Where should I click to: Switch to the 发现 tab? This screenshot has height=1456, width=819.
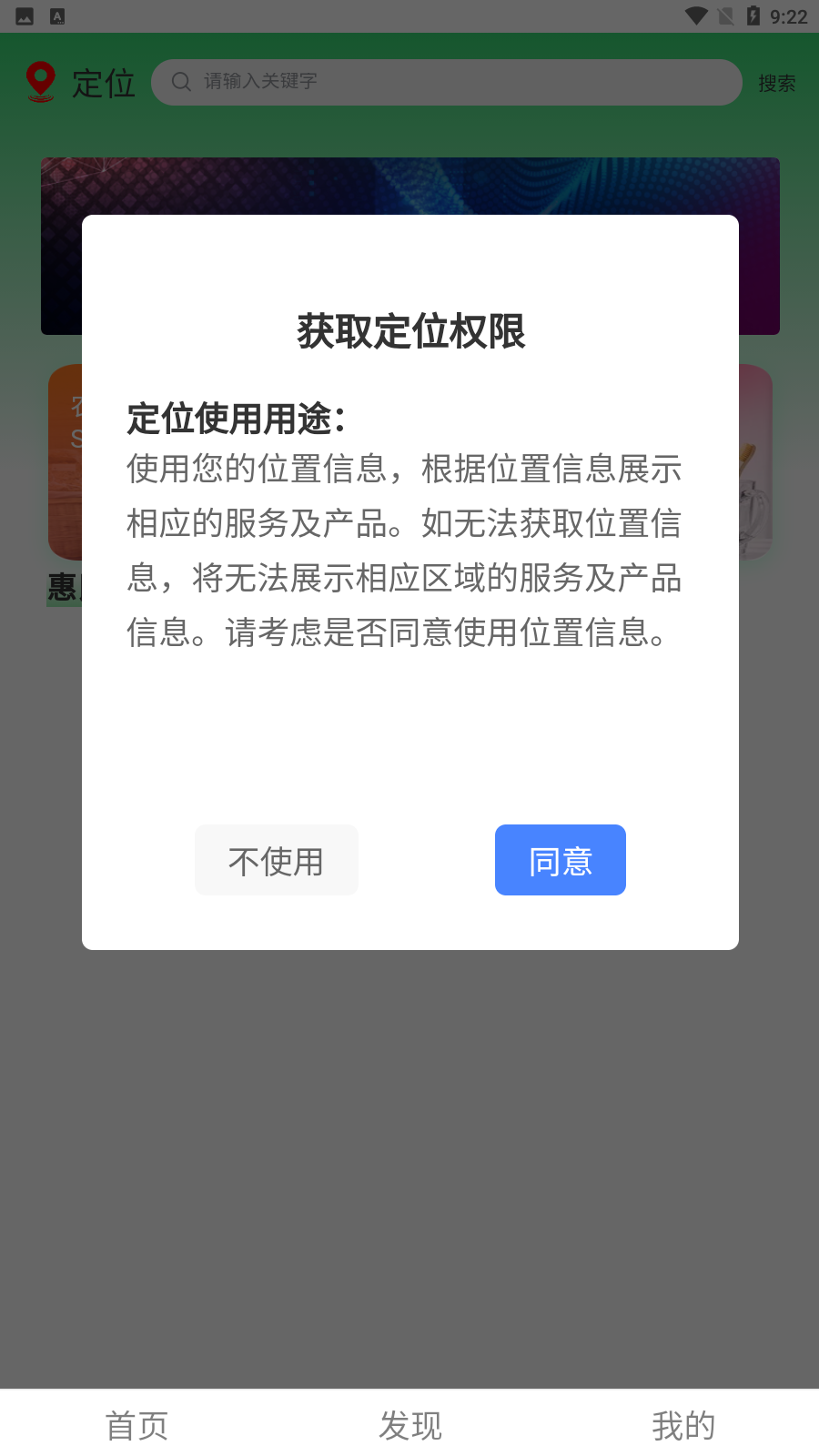tap(411, 1425)
